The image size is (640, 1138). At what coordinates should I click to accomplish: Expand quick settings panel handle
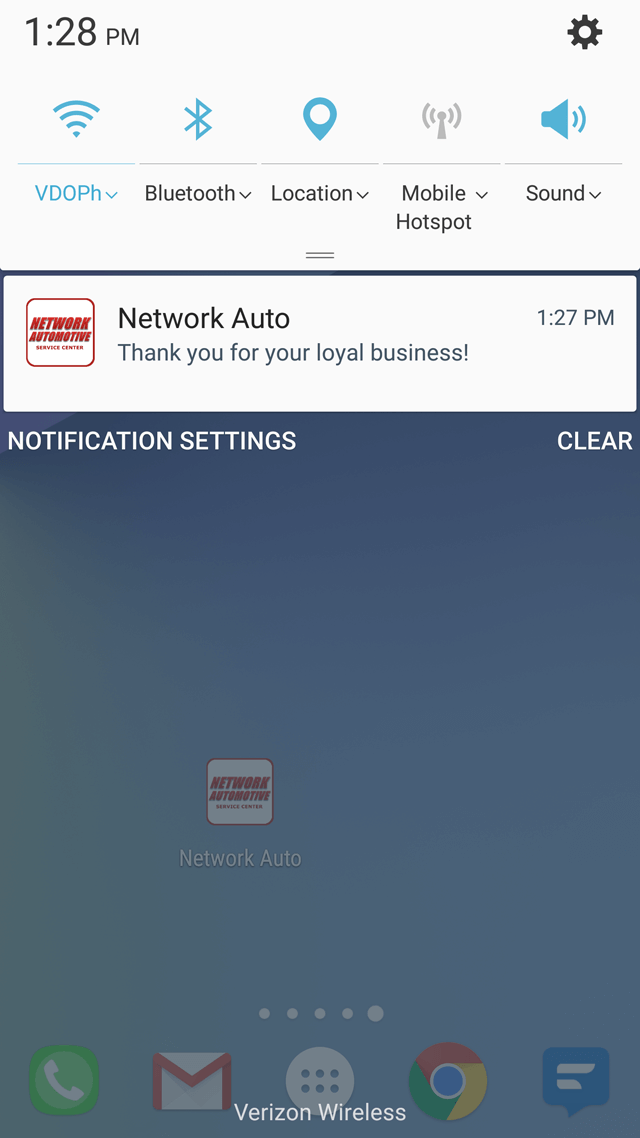(320, 256)
